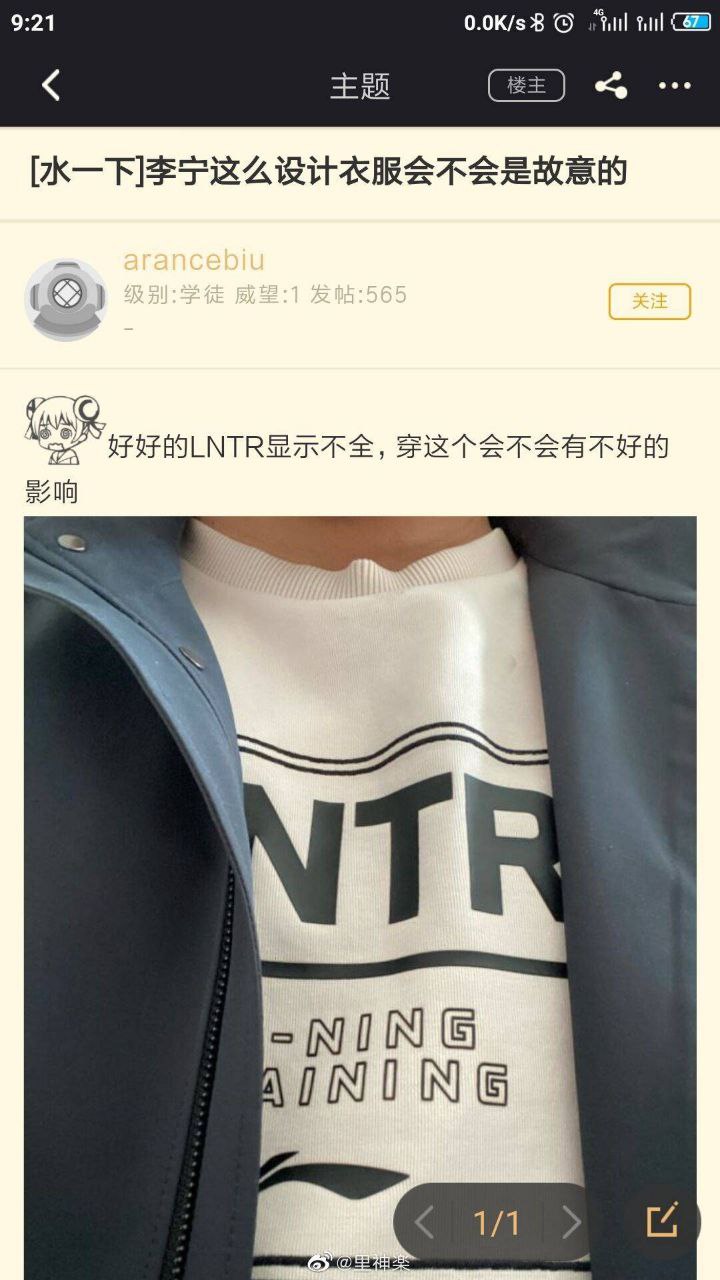Open the 1/1 page selector
720x1280 pixels.
pos(497,1222)
